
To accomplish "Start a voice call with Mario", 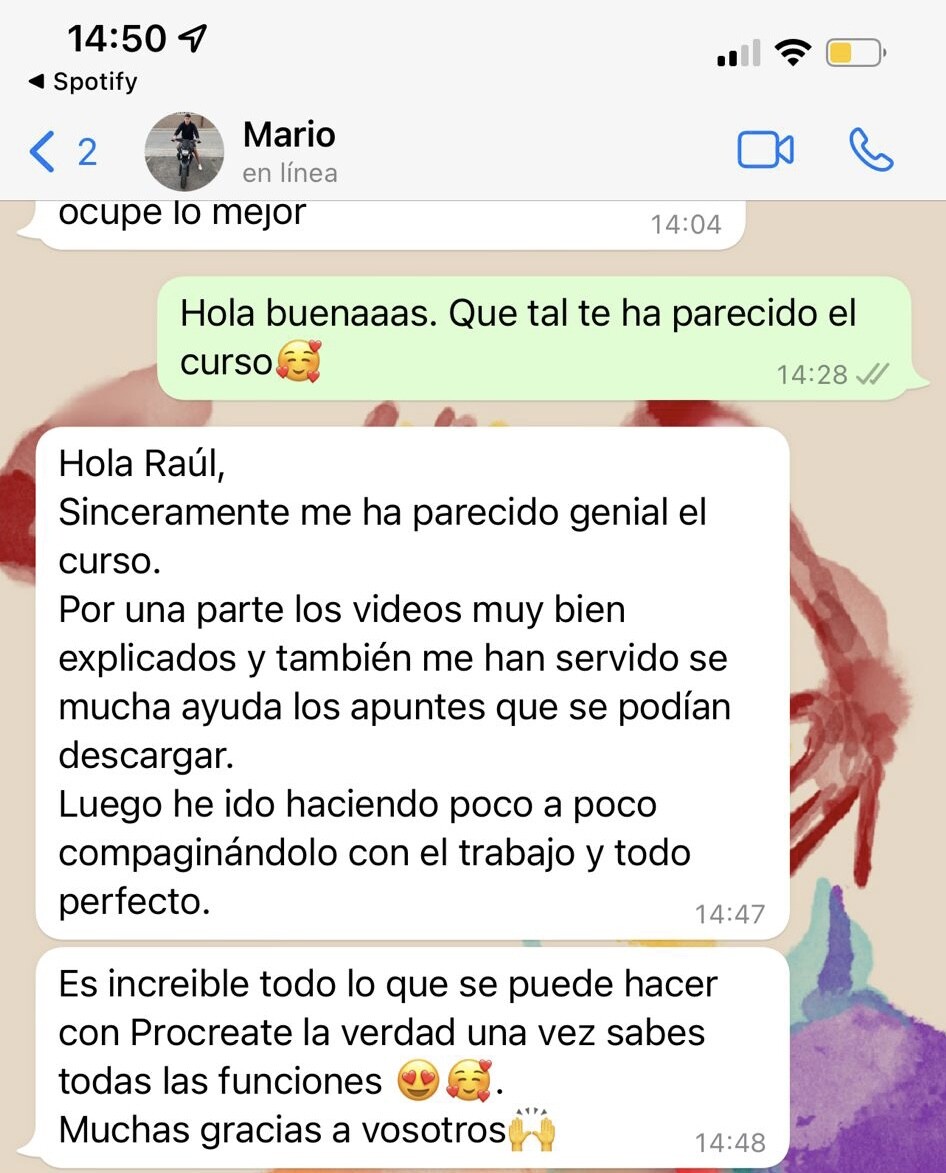I will 870,151.
